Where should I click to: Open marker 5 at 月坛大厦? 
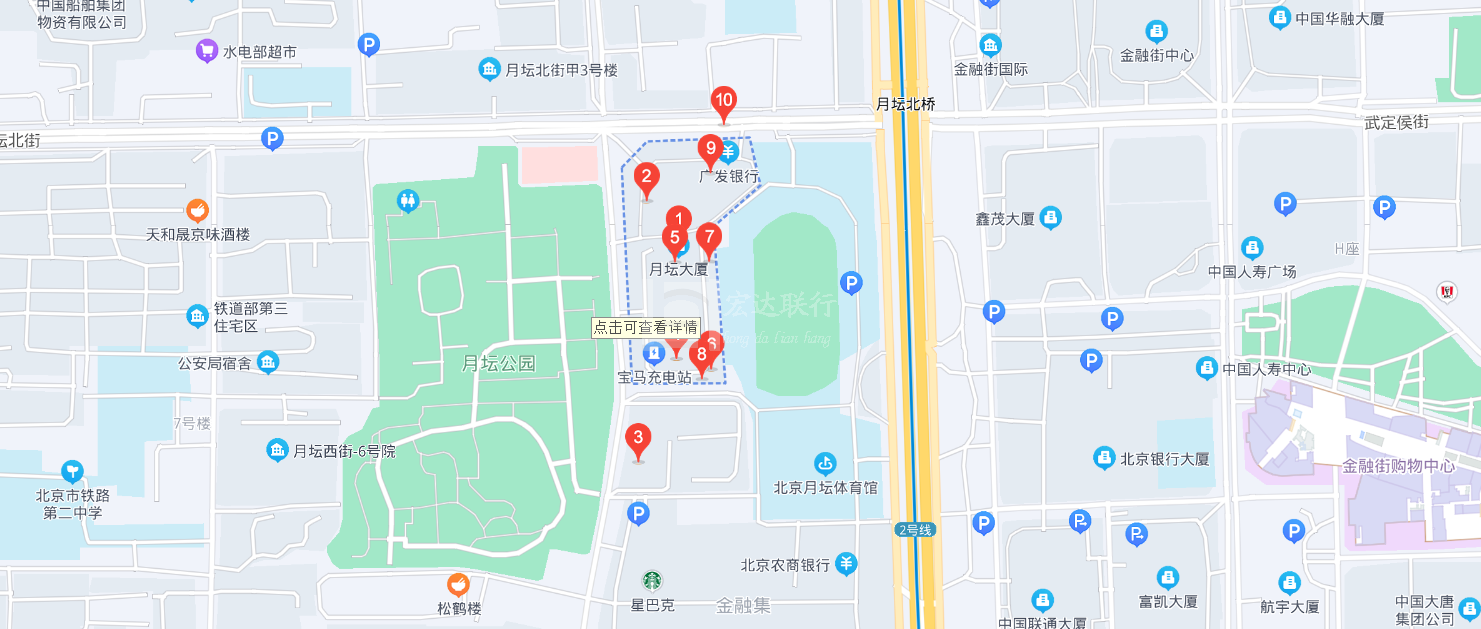[x=674, y=240]
